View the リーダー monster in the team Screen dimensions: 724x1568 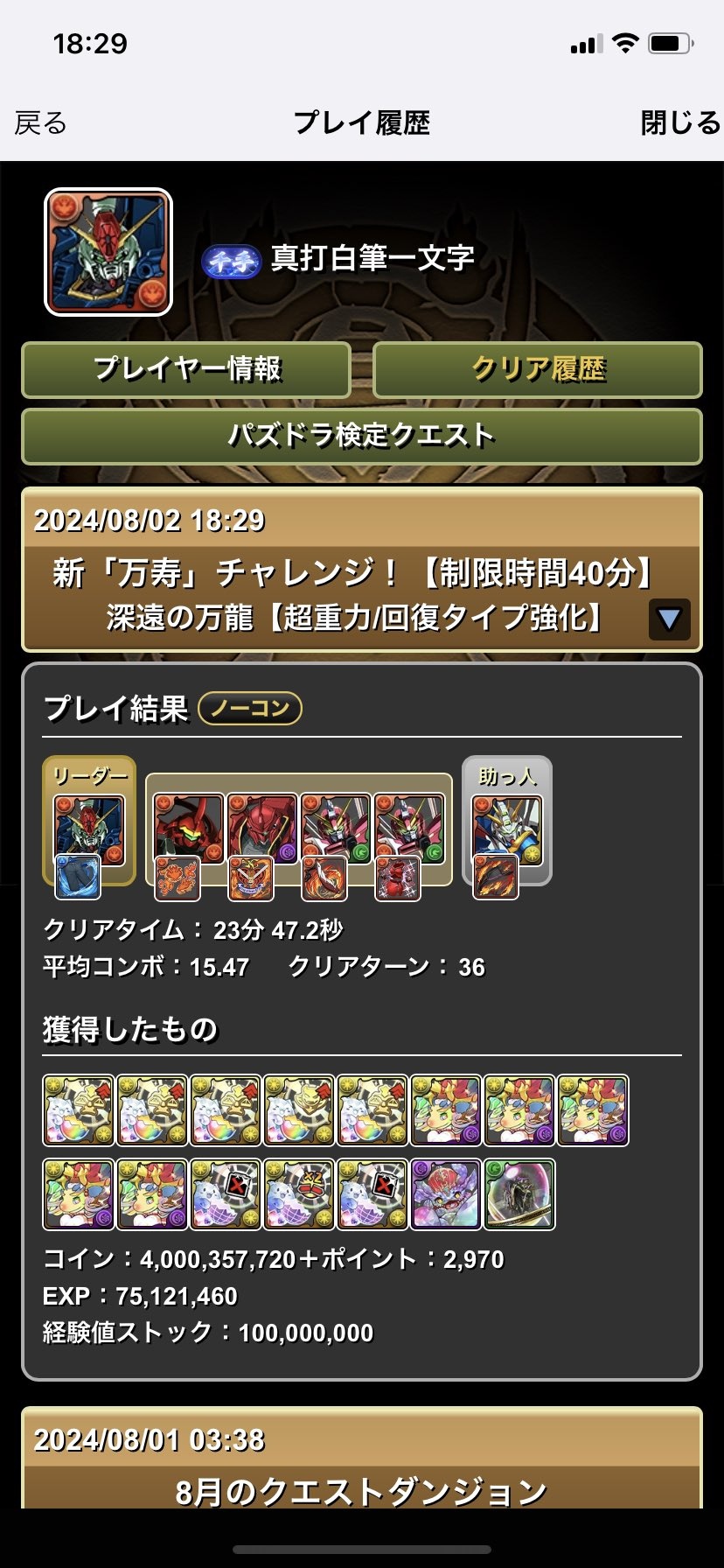[89, 830]
